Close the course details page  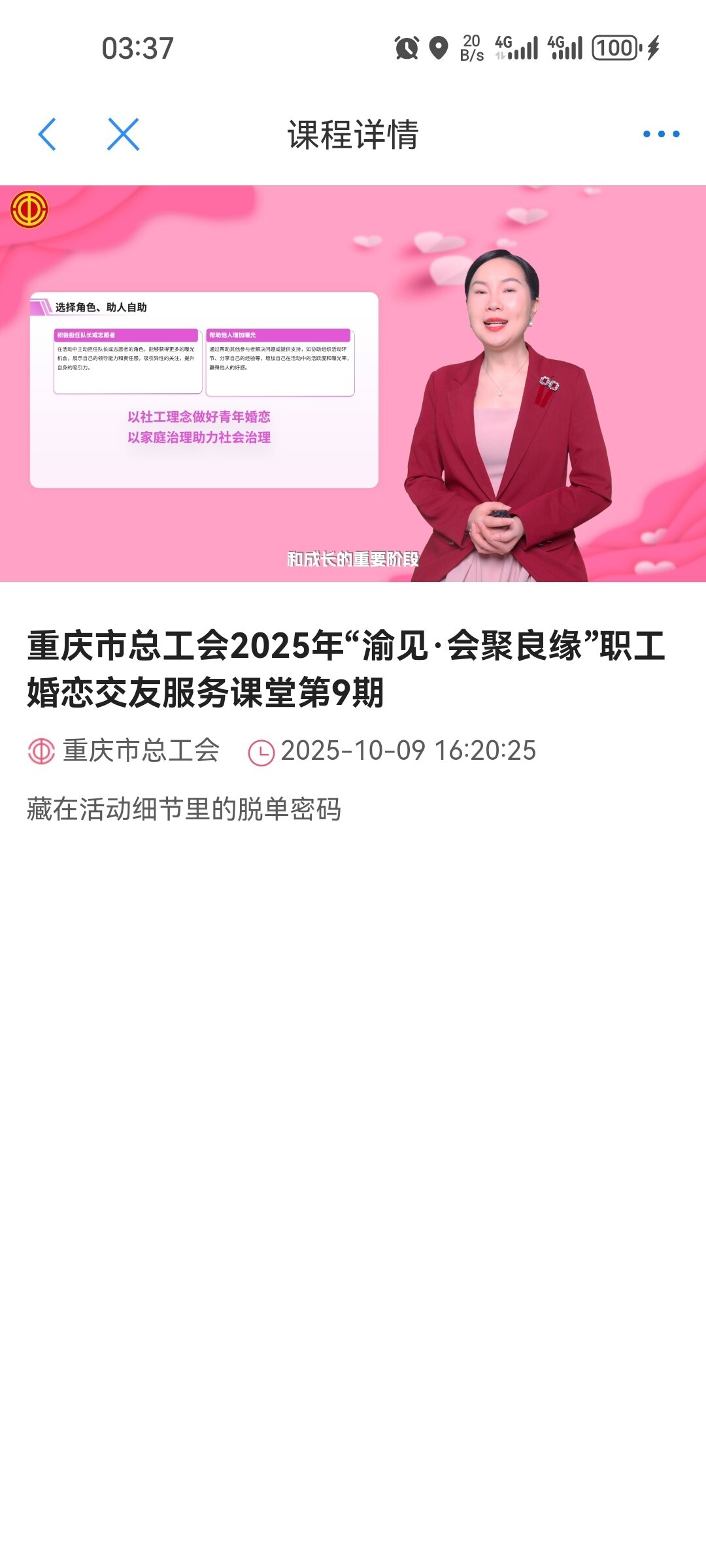click(x=123, y=135)
